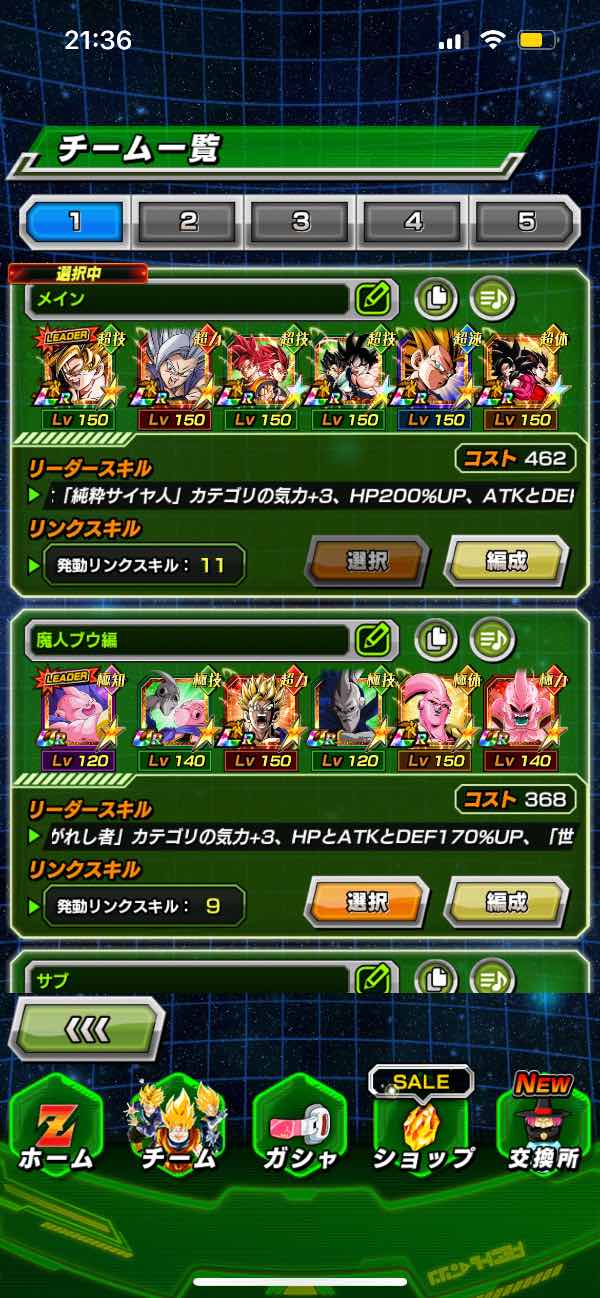Open the ショップ tab
Screen dimensions: 600x1298
coord(422,1125)
